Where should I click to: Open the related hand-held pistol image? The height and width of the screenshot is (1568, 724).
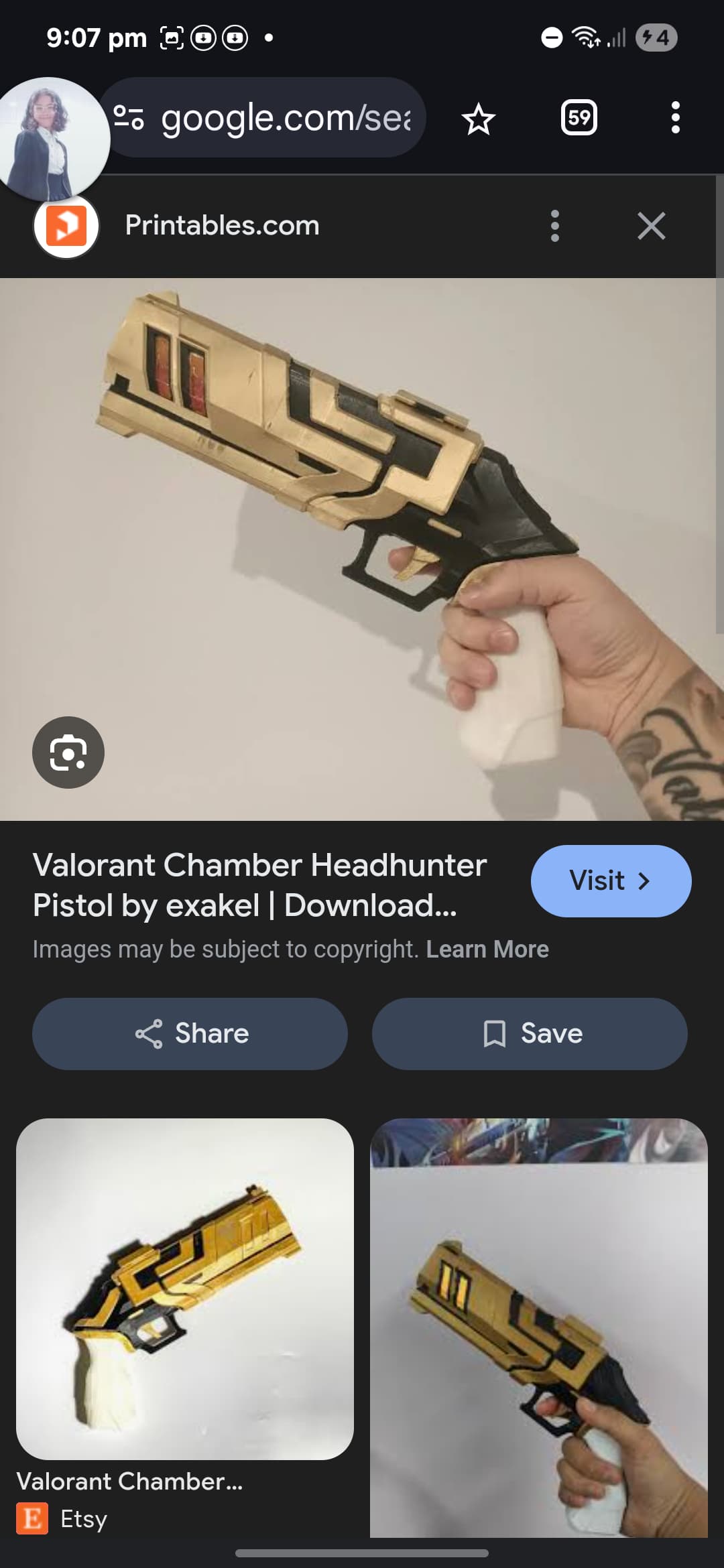(x=539, y=1328)
